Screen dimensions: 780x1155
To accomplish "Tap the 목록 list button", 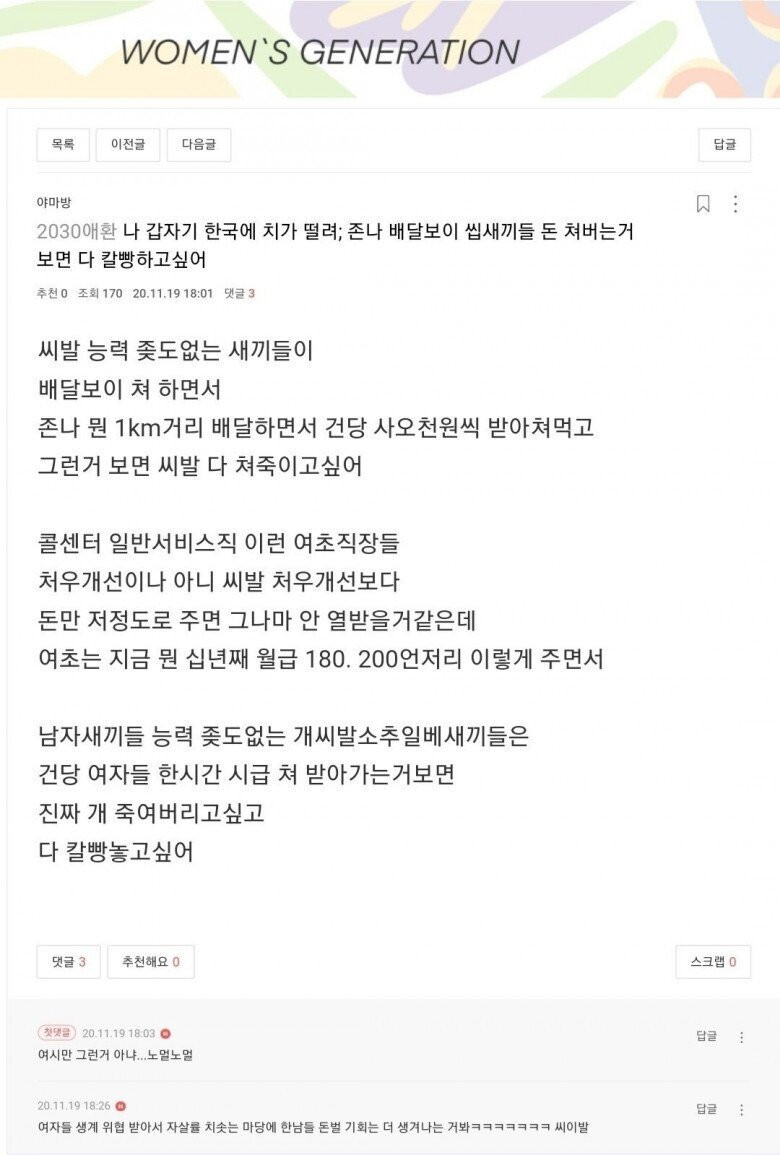I will tap(62, 145).
